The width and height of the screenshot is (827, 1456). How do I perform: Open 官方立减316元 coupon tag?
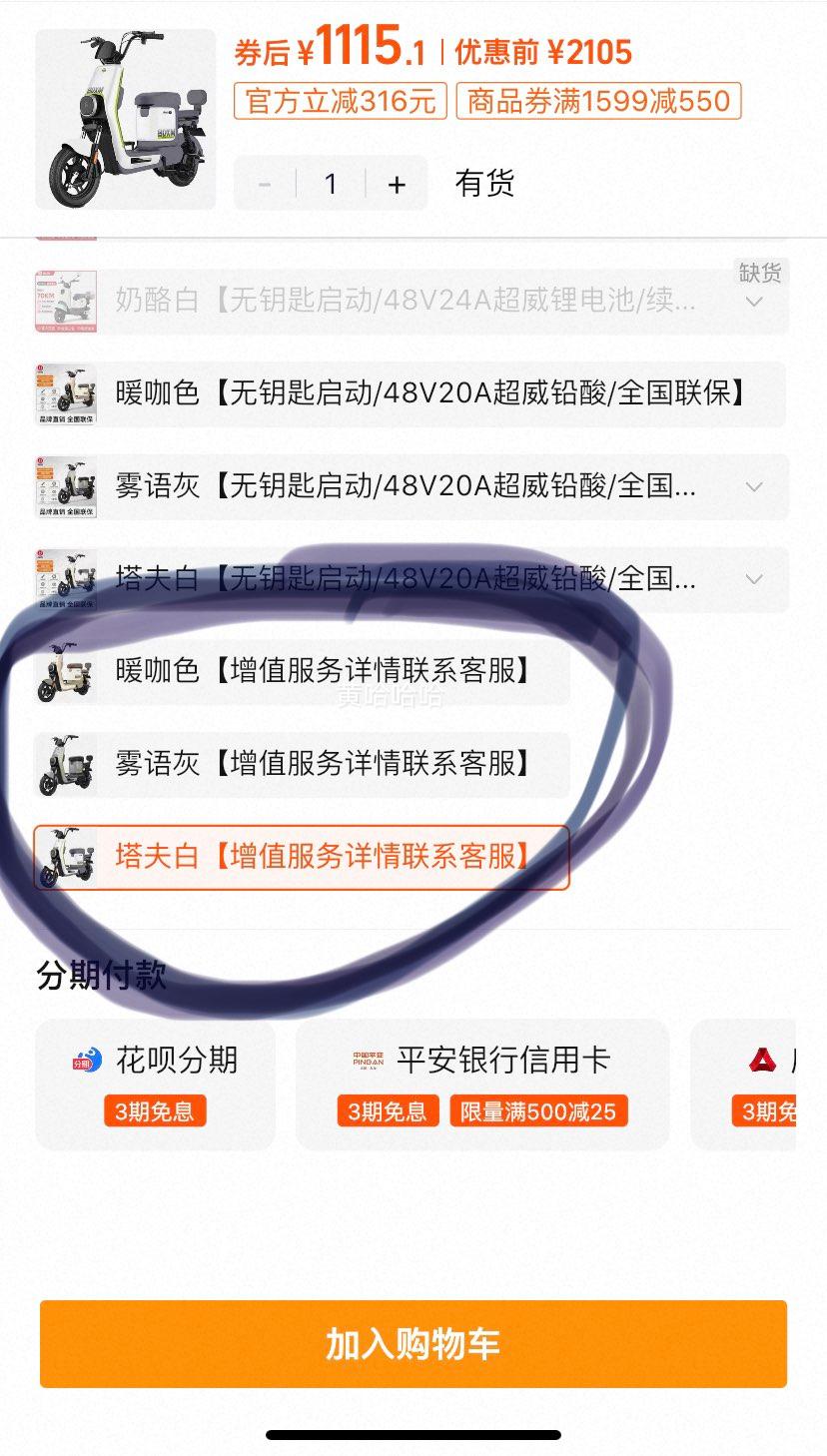340,101
